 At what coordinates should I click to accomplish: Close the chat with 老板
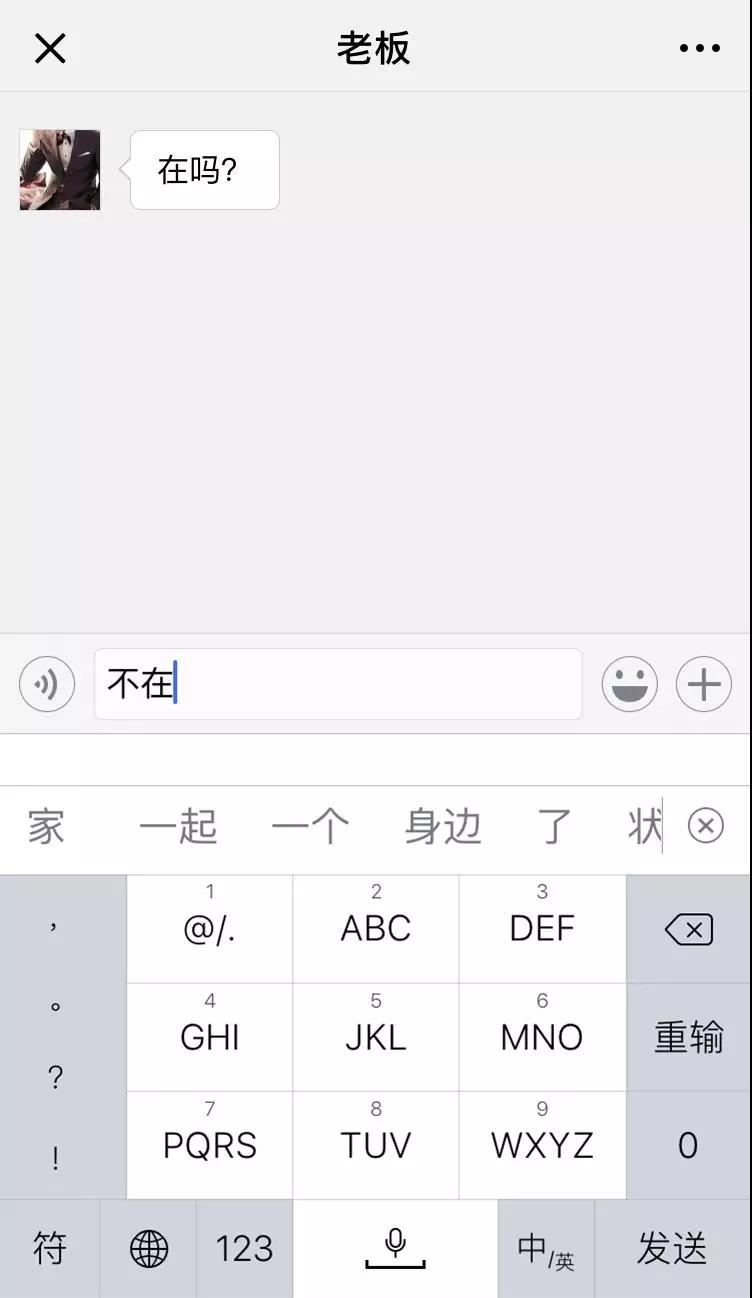point(50,48)
